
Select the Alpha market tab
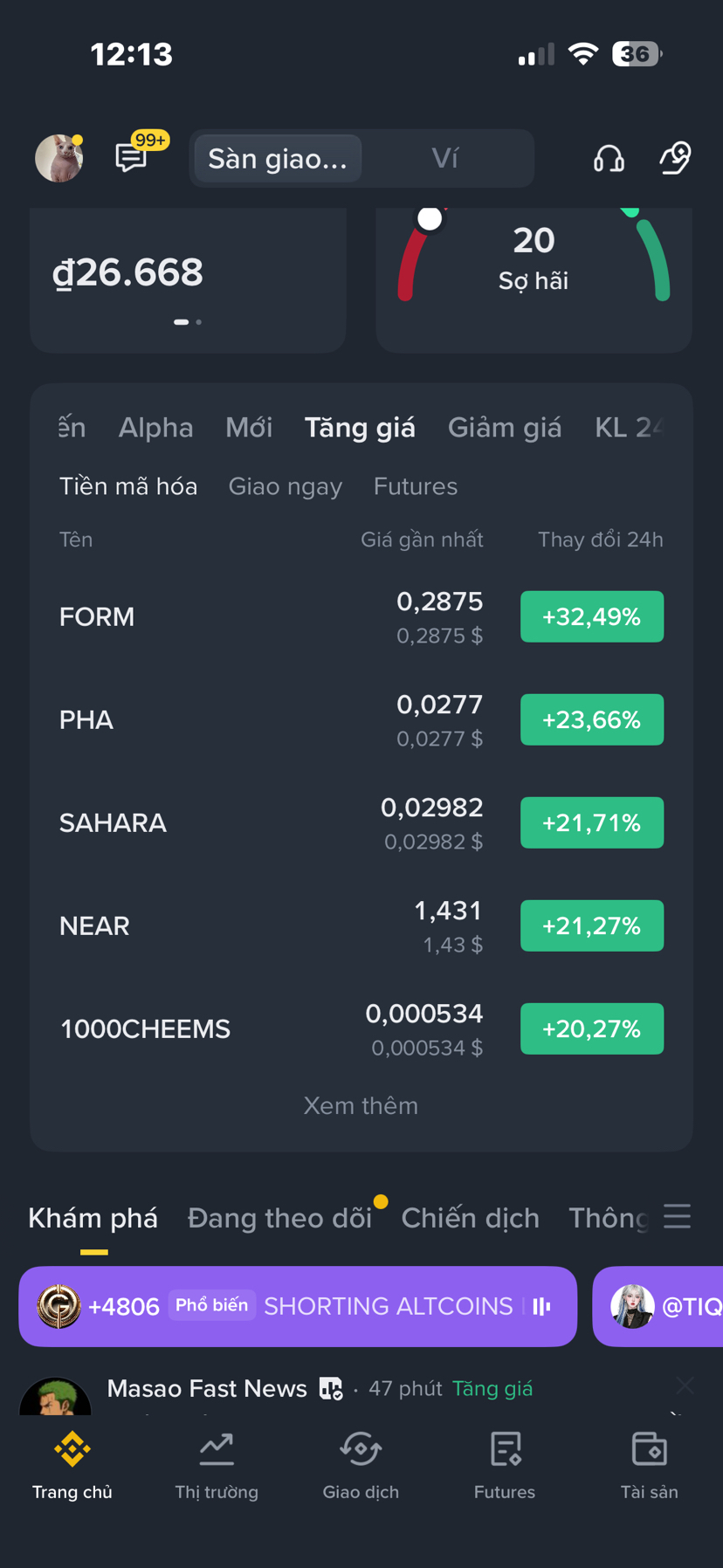(x=155, y=428)
